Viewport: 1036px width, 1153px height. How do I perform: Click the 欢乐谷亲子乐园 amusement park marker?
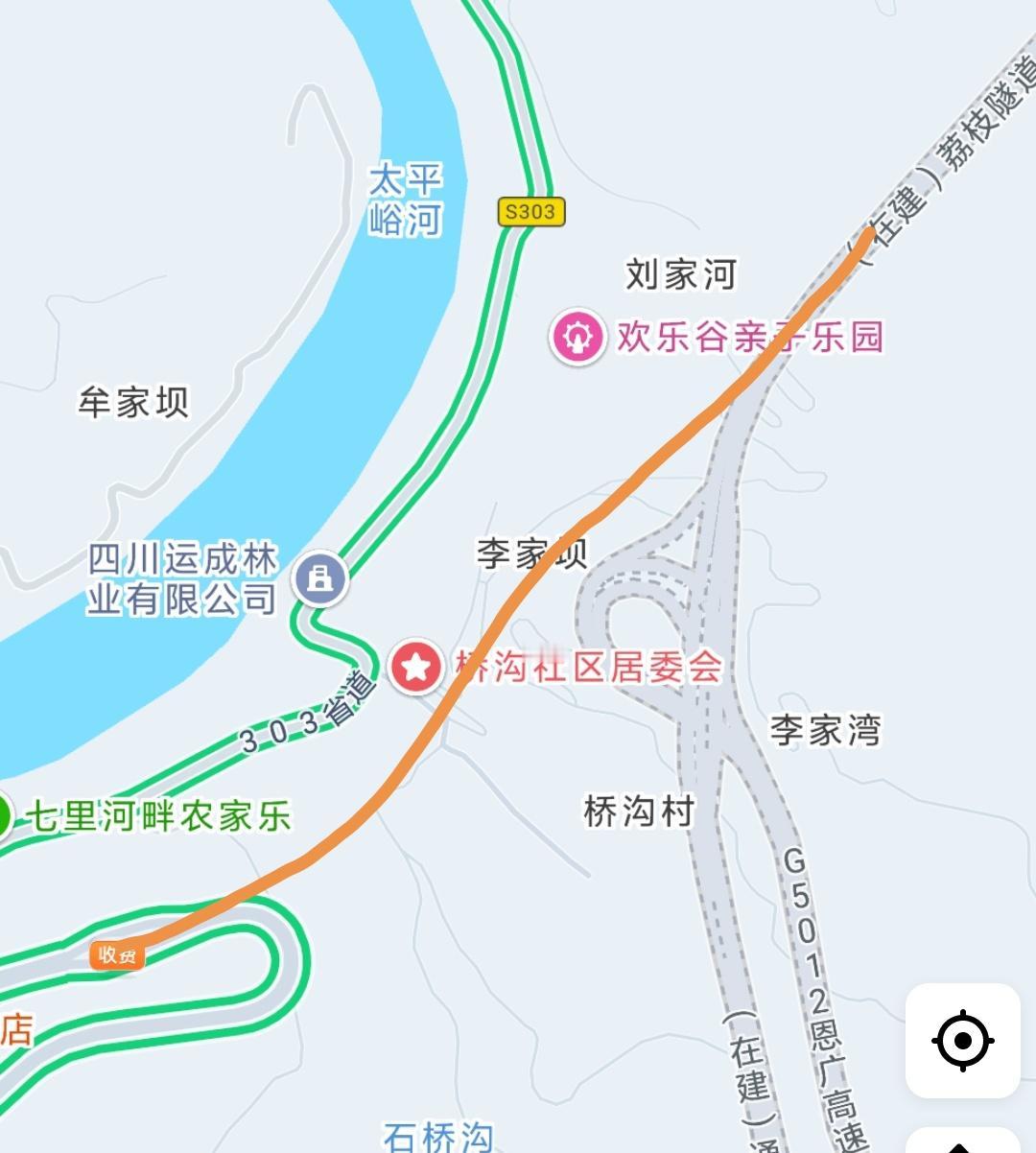pos(577,337)
